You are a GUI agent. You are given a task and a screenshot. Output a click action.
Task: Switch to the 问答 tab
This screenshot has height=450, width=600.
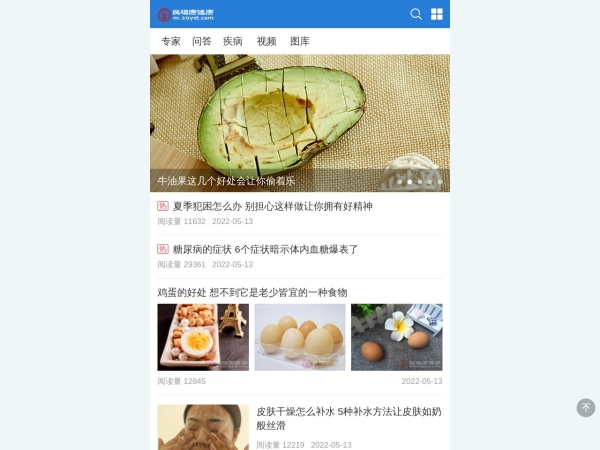pyautogui.click(x=202, y=41)
